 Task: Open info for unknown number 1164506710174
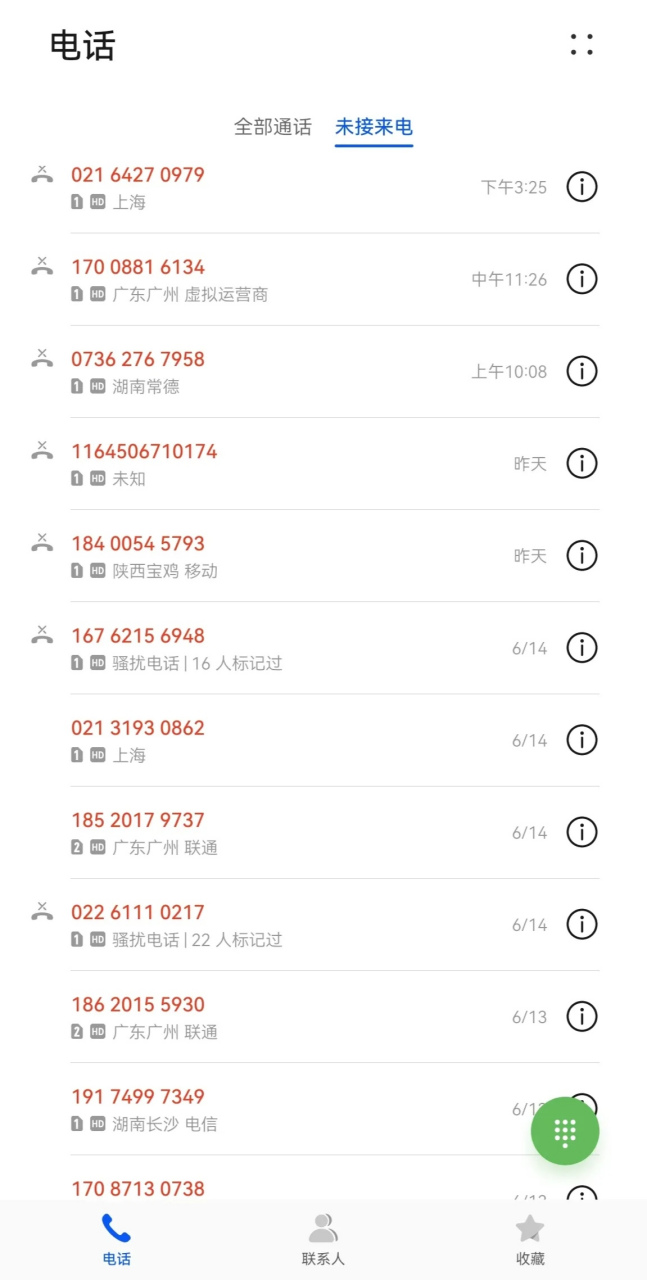coord(582,463)
